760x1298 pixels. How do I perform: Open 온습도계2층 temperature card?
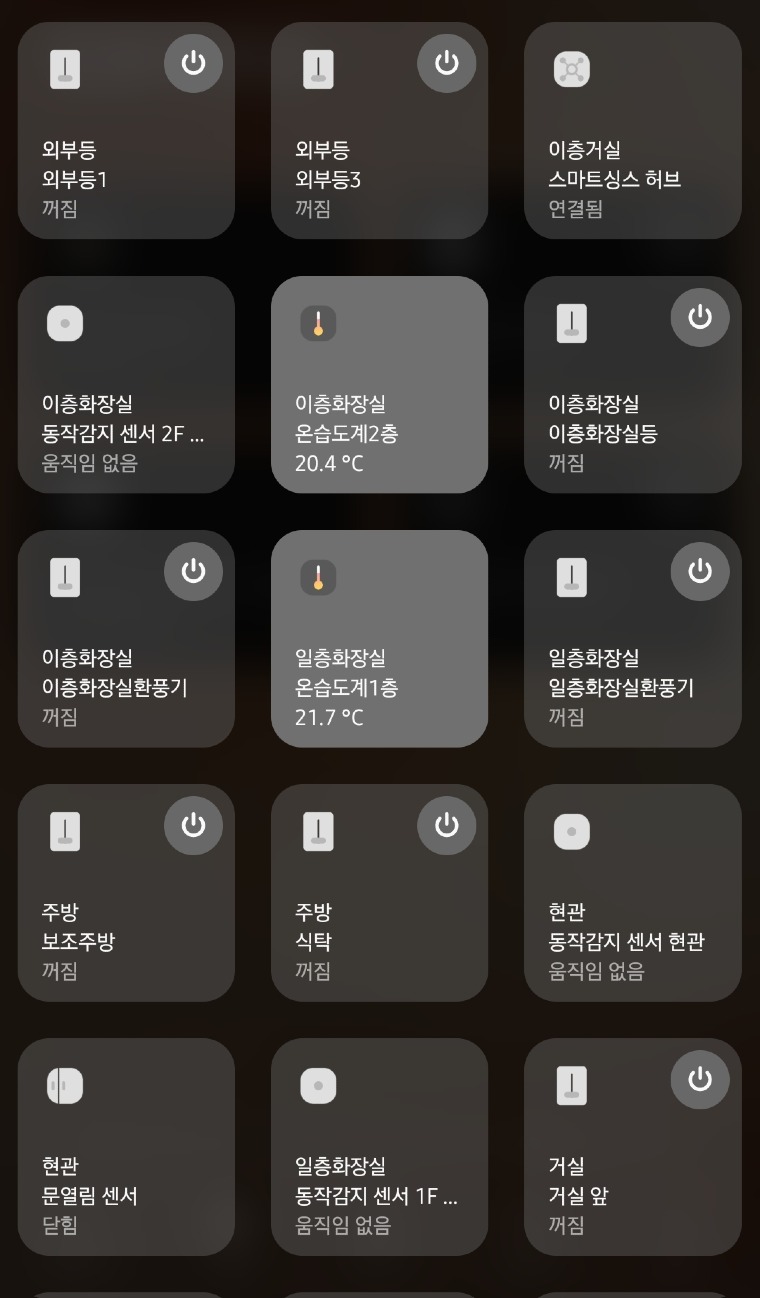point(379,385)
